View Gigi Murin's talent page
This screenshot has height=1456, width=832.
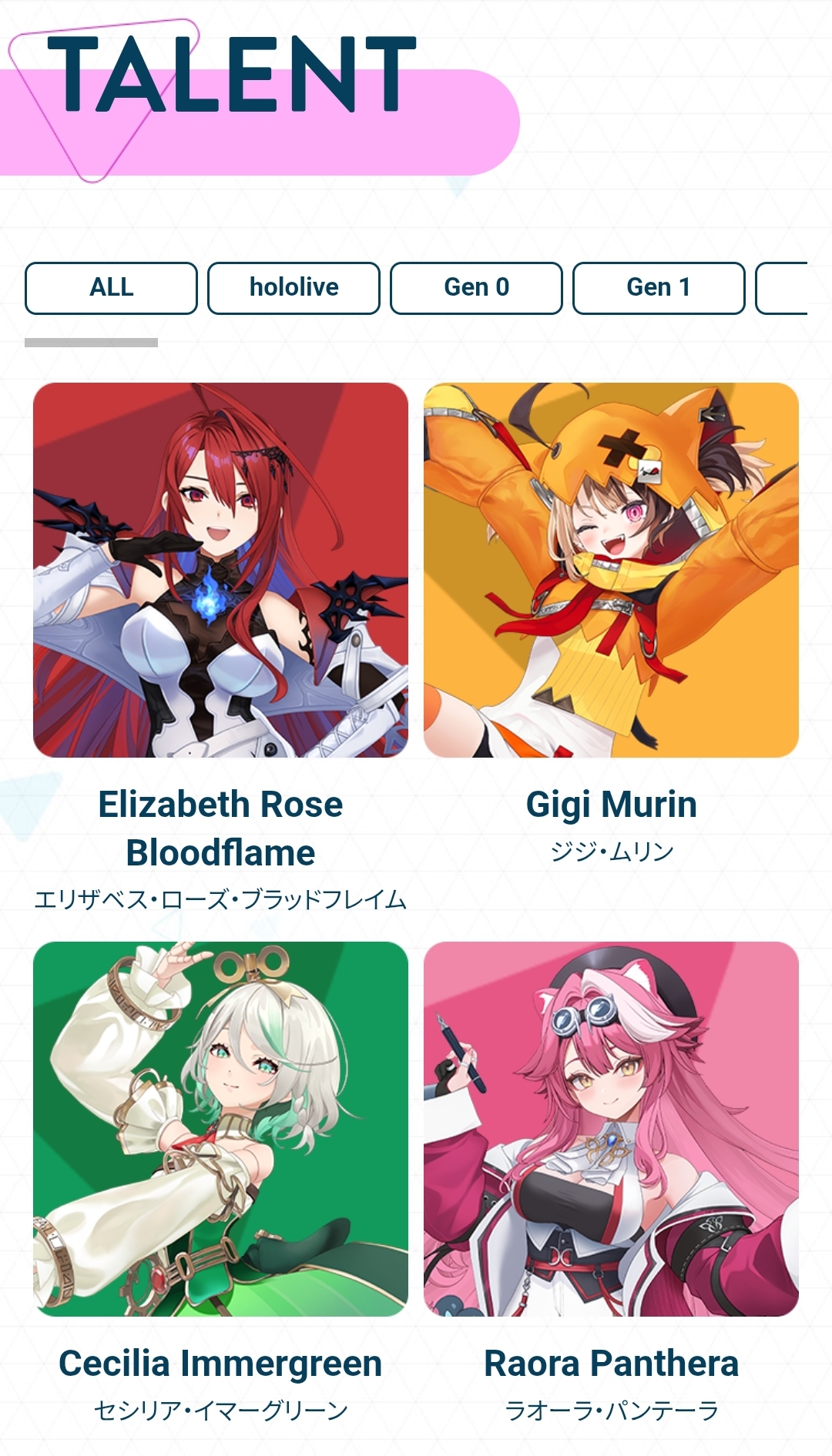(x=611, y=570)
